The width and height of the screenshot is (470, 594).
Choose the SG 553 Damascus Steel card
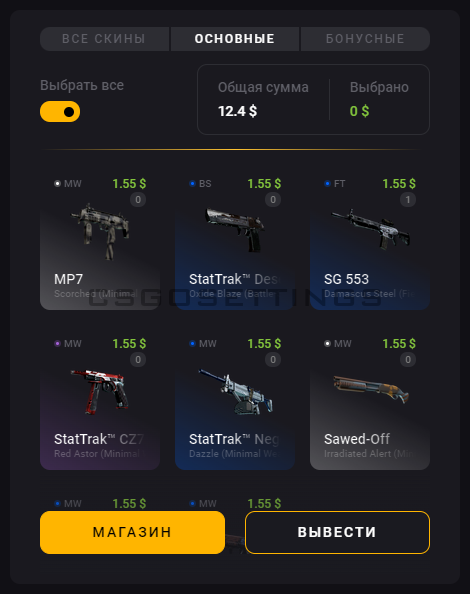click(370, 241)
